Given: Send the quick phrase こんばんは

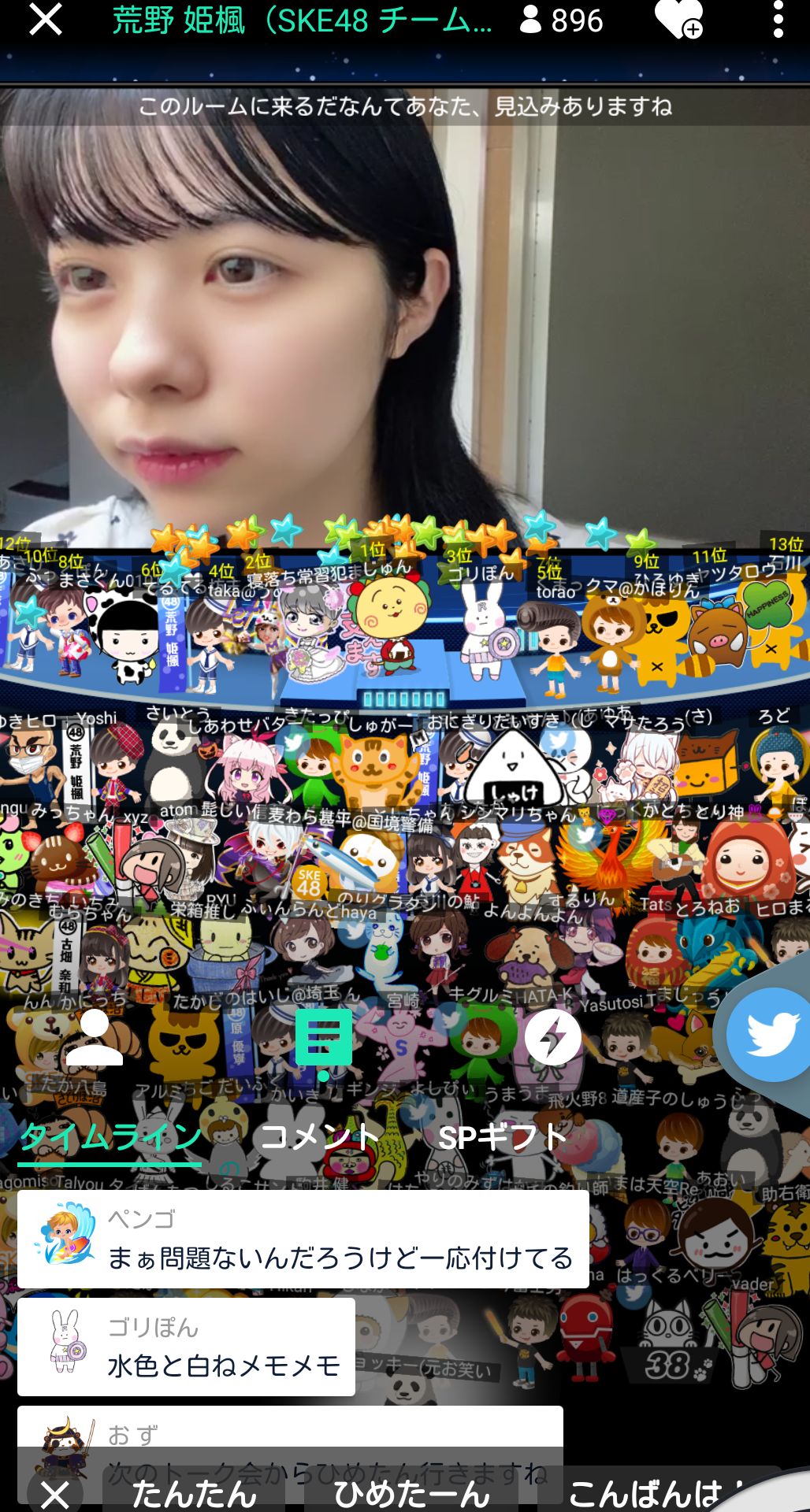Looking at the screenshot, I should [x=646, y=1494].
